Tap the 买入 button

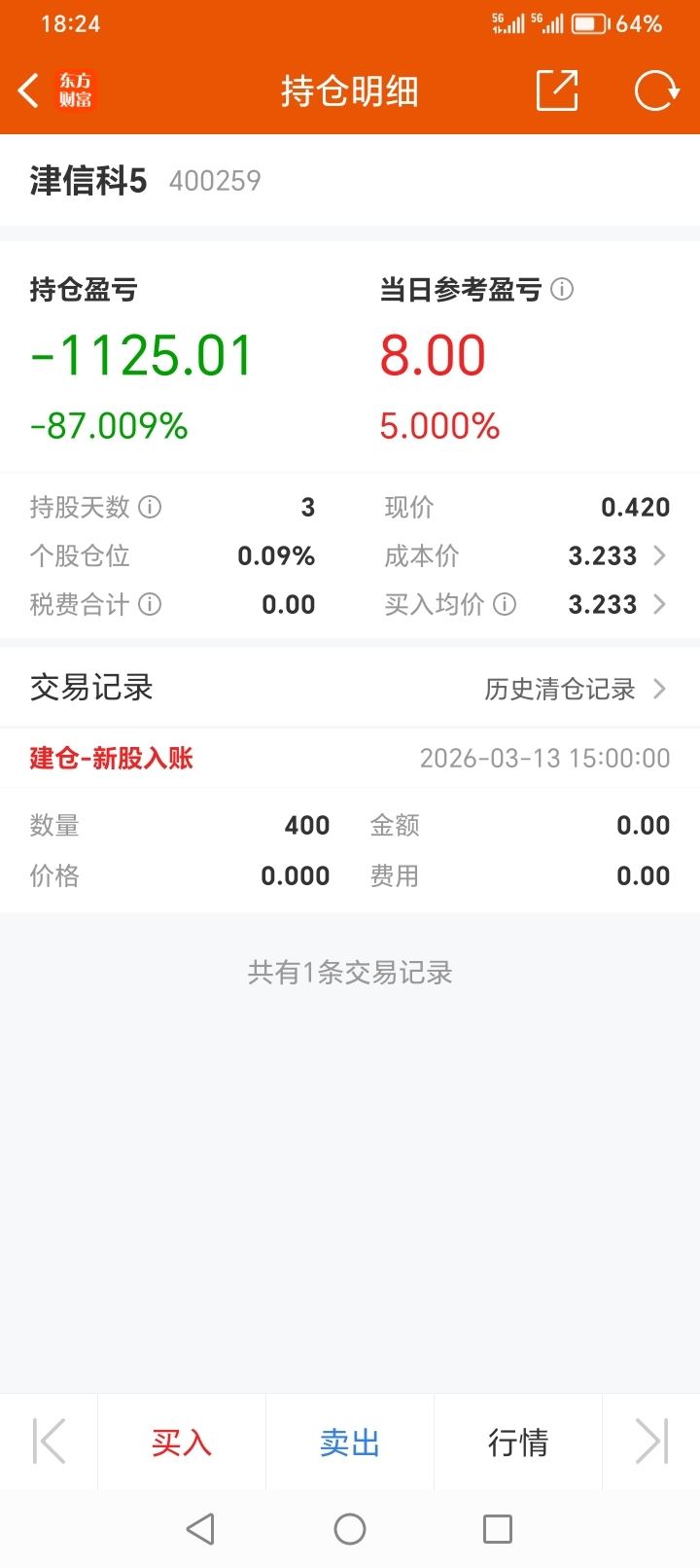[182, 1442]
